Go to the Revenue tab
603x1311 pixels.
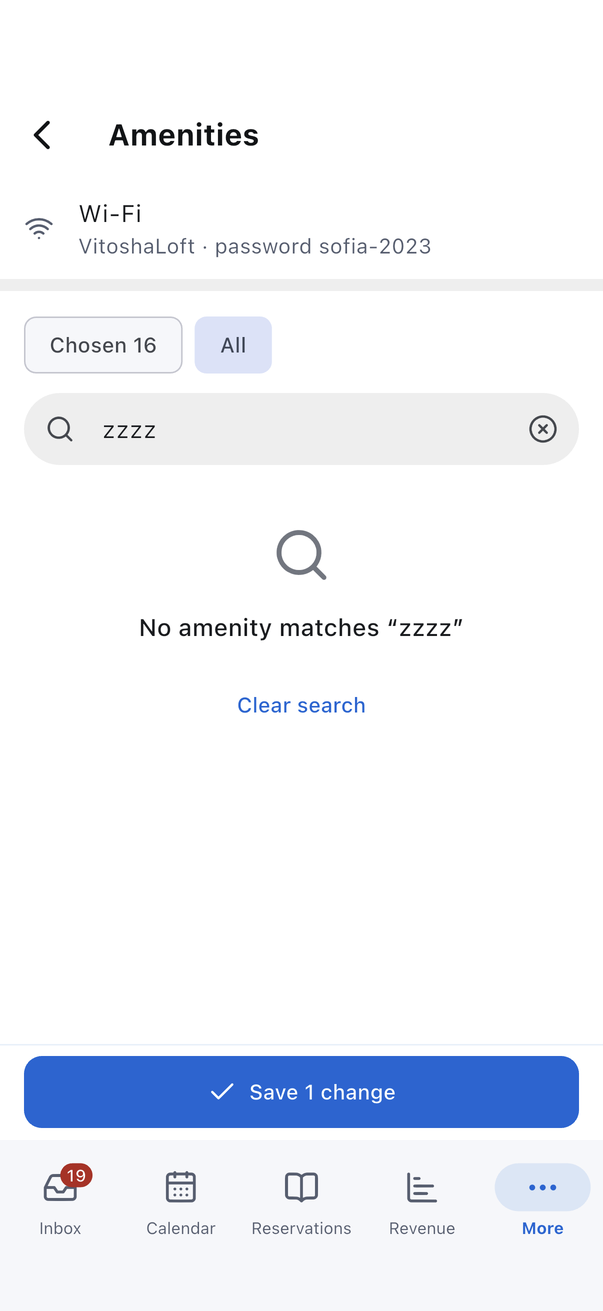tap(422, 1202)
